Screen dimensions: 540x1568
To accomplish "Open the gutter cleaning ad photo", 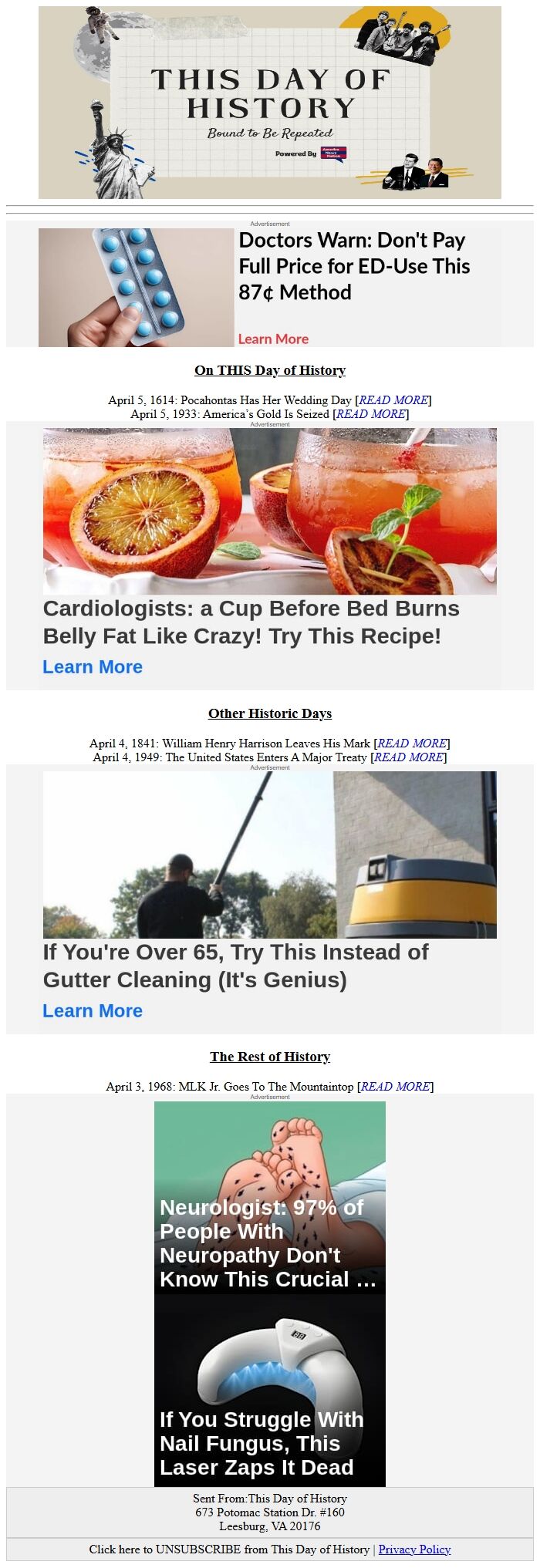I will (269, 855).
